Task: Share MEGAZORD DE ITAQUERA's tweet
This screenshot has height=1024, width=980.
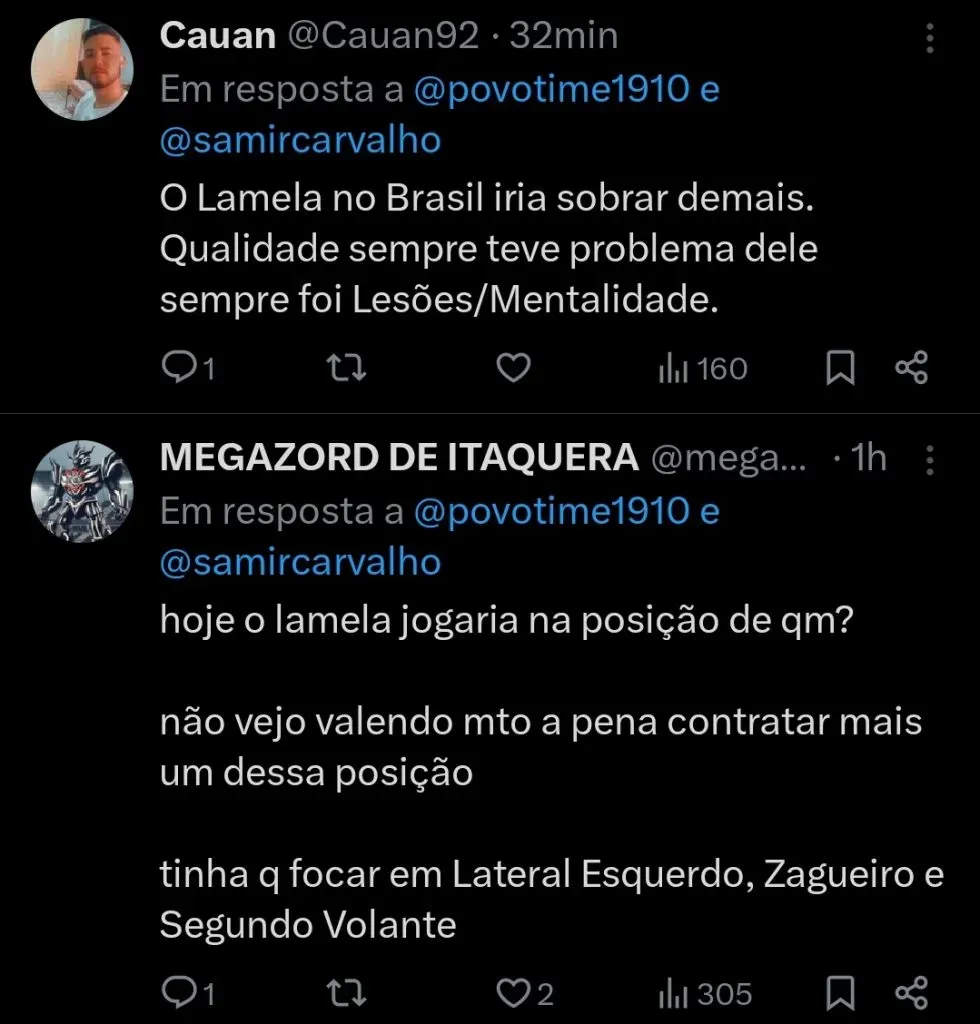Action: tap(912, 993)
